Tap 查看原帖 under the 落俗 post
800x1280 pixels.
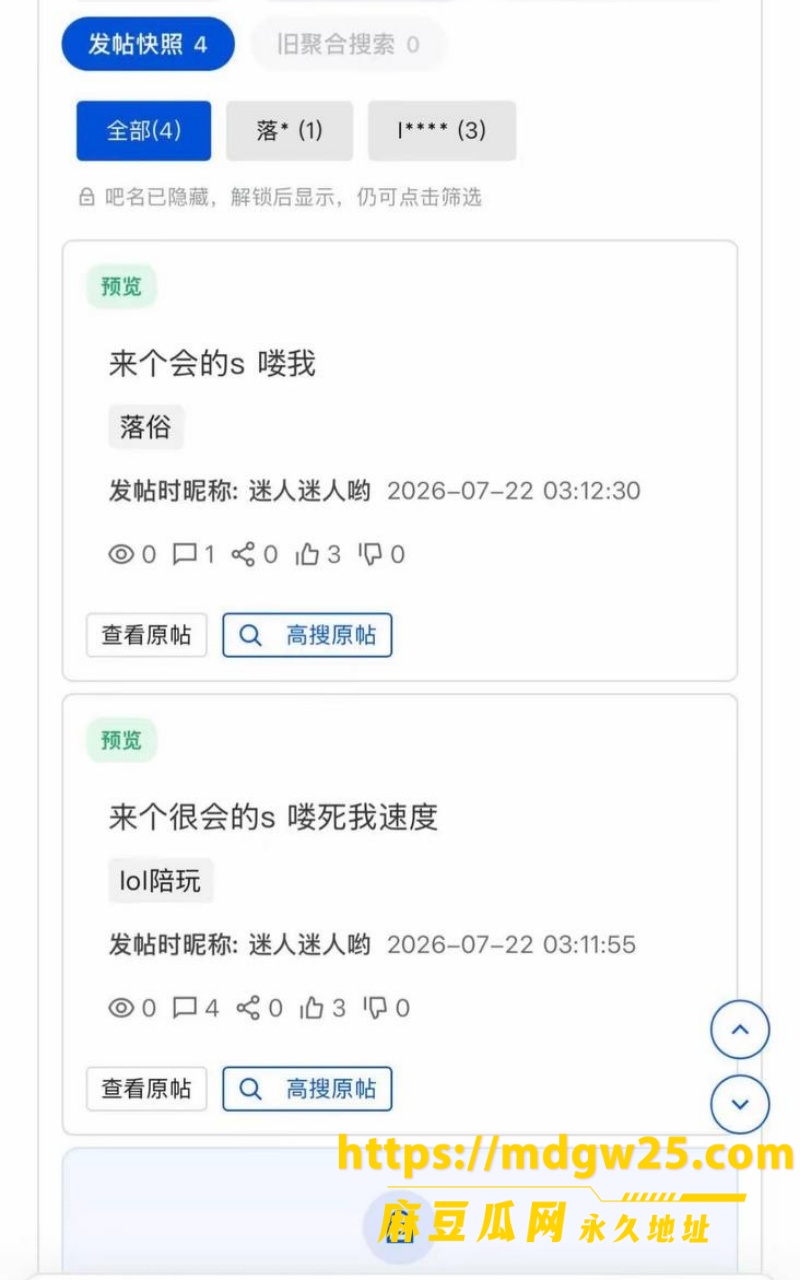tap(146, 635)
